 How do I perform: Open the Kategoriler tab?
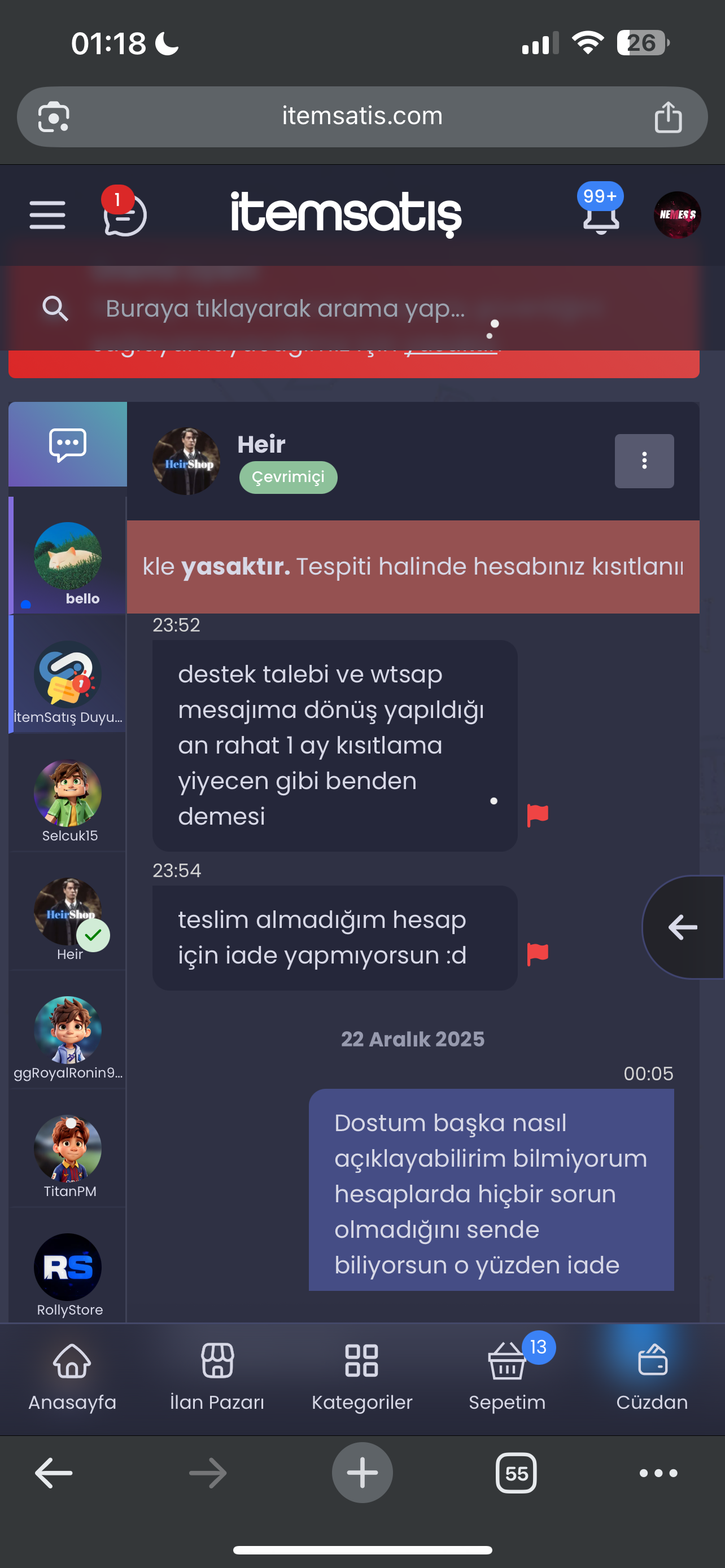362,1377
